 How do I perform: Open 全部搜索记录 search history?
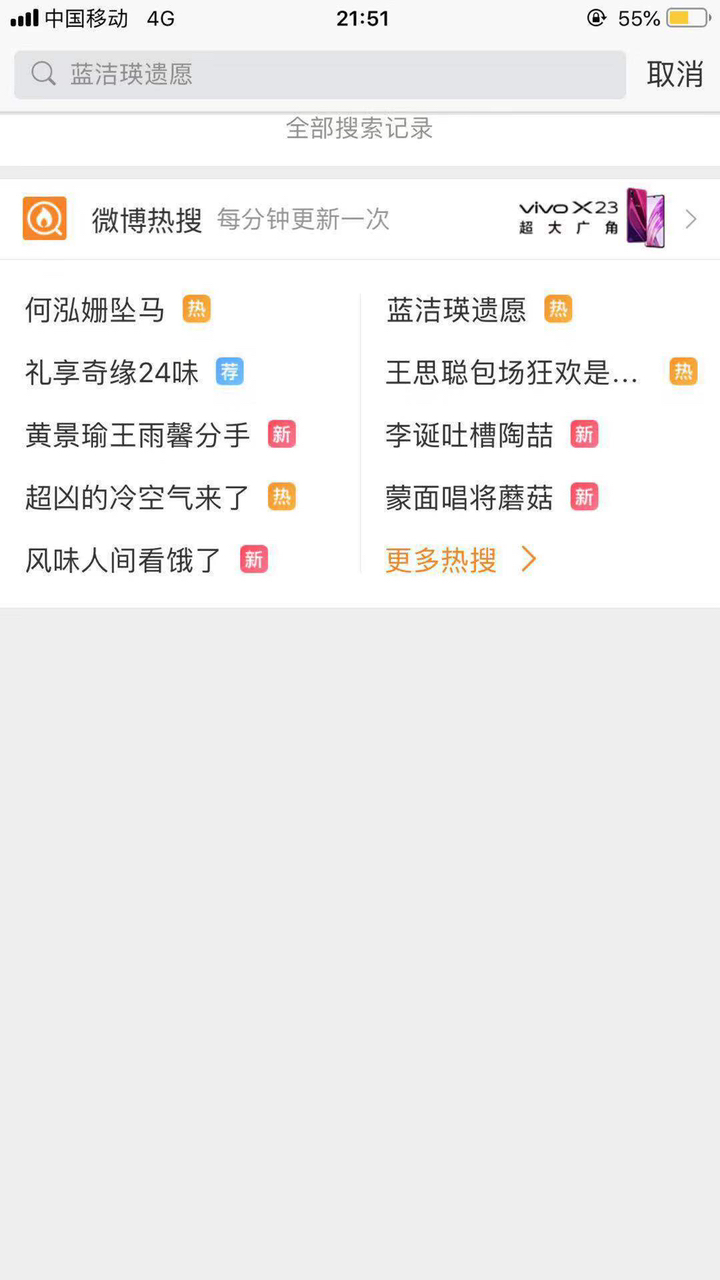(x=359, y=129)
